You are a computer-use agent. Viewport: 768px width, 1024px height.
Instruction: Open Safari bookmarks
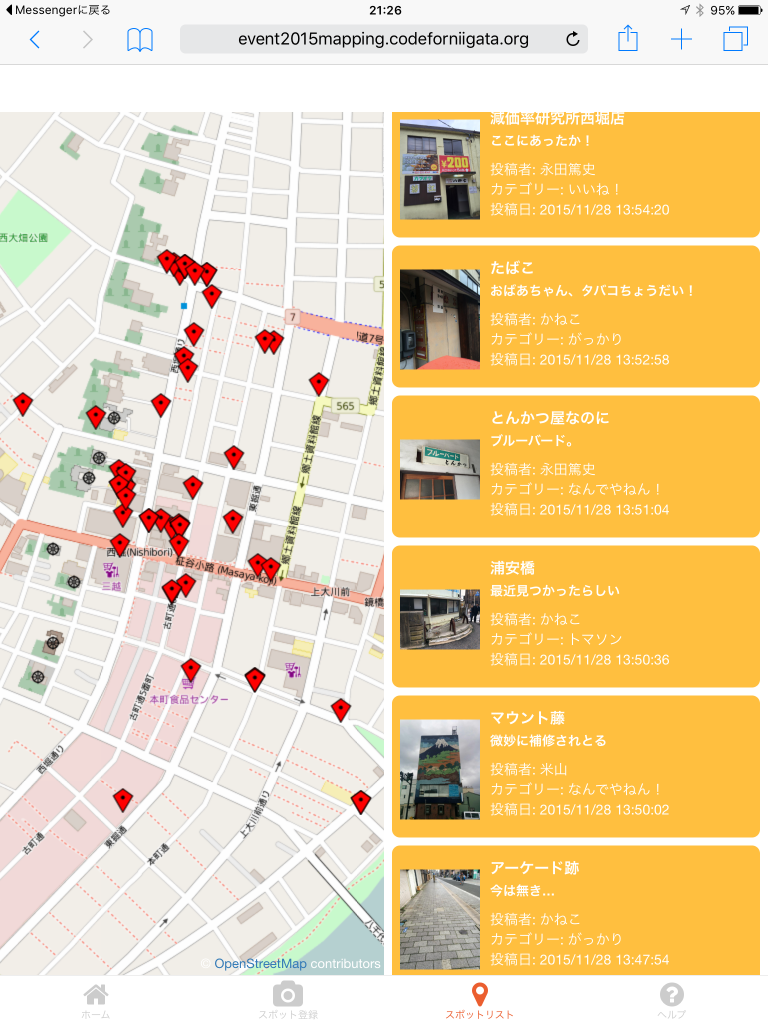coord(140,40)
